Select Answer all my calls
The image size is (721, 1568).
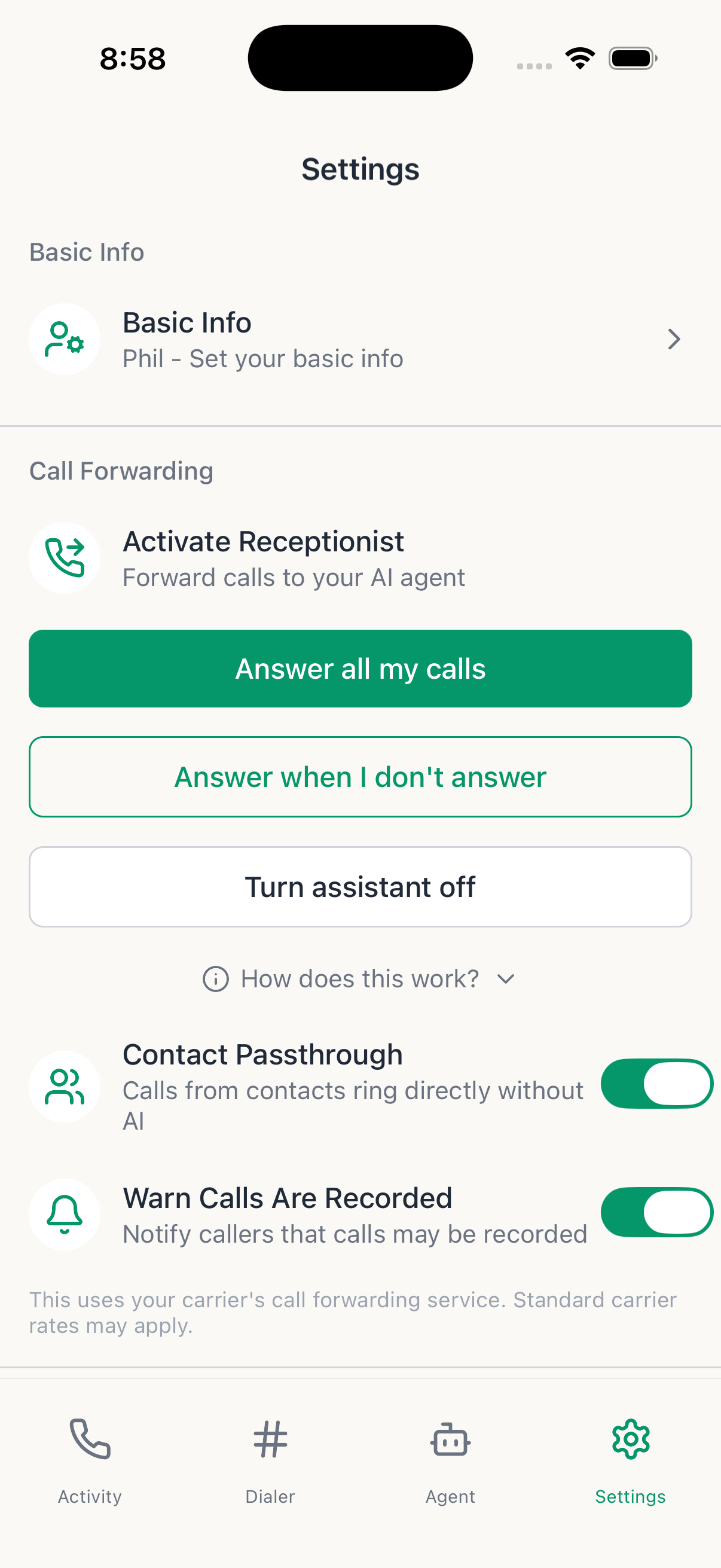(360, 668)
